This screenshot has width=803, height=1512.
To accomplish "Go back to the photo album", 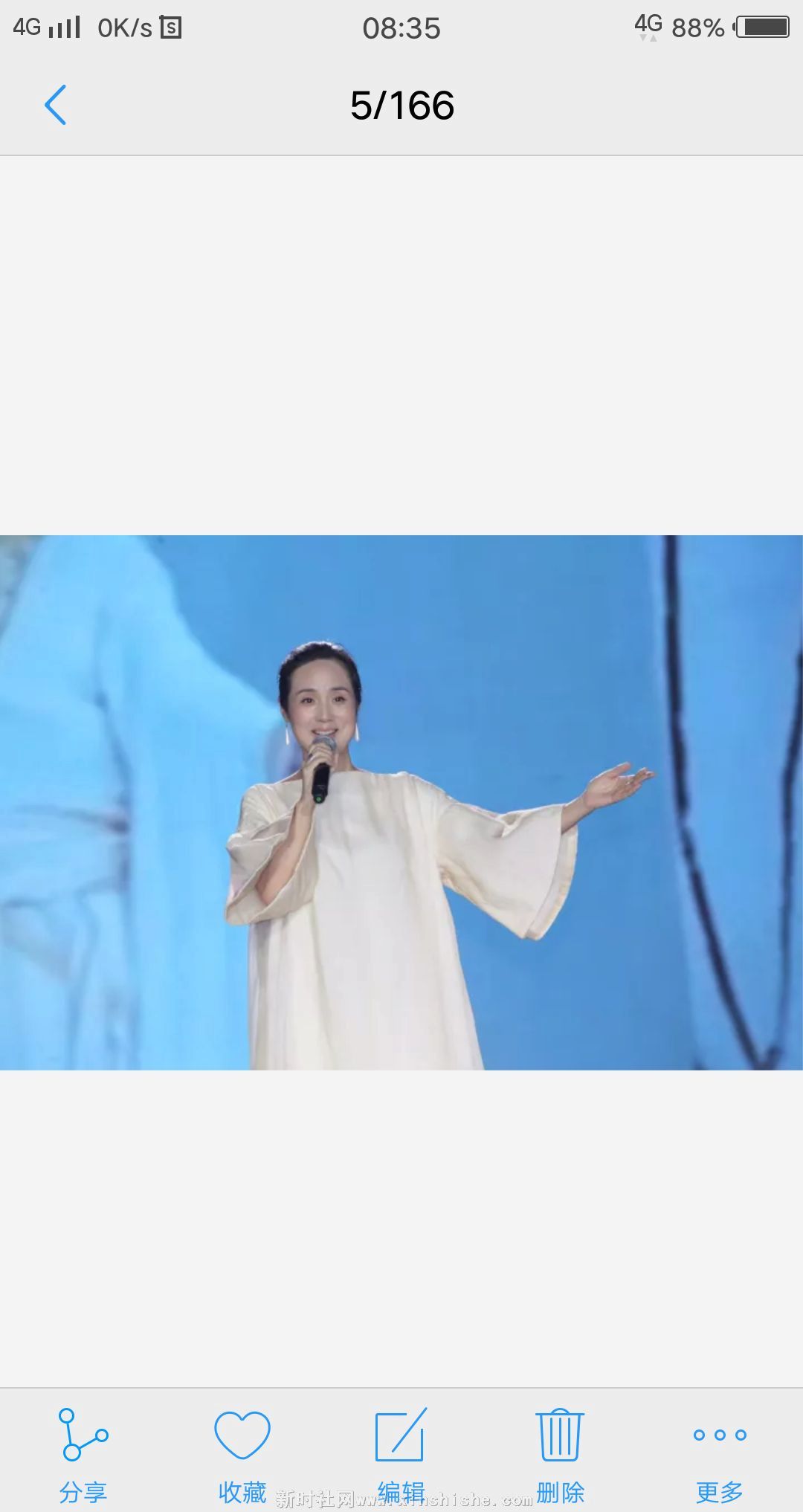I will (x=56, y=105).
